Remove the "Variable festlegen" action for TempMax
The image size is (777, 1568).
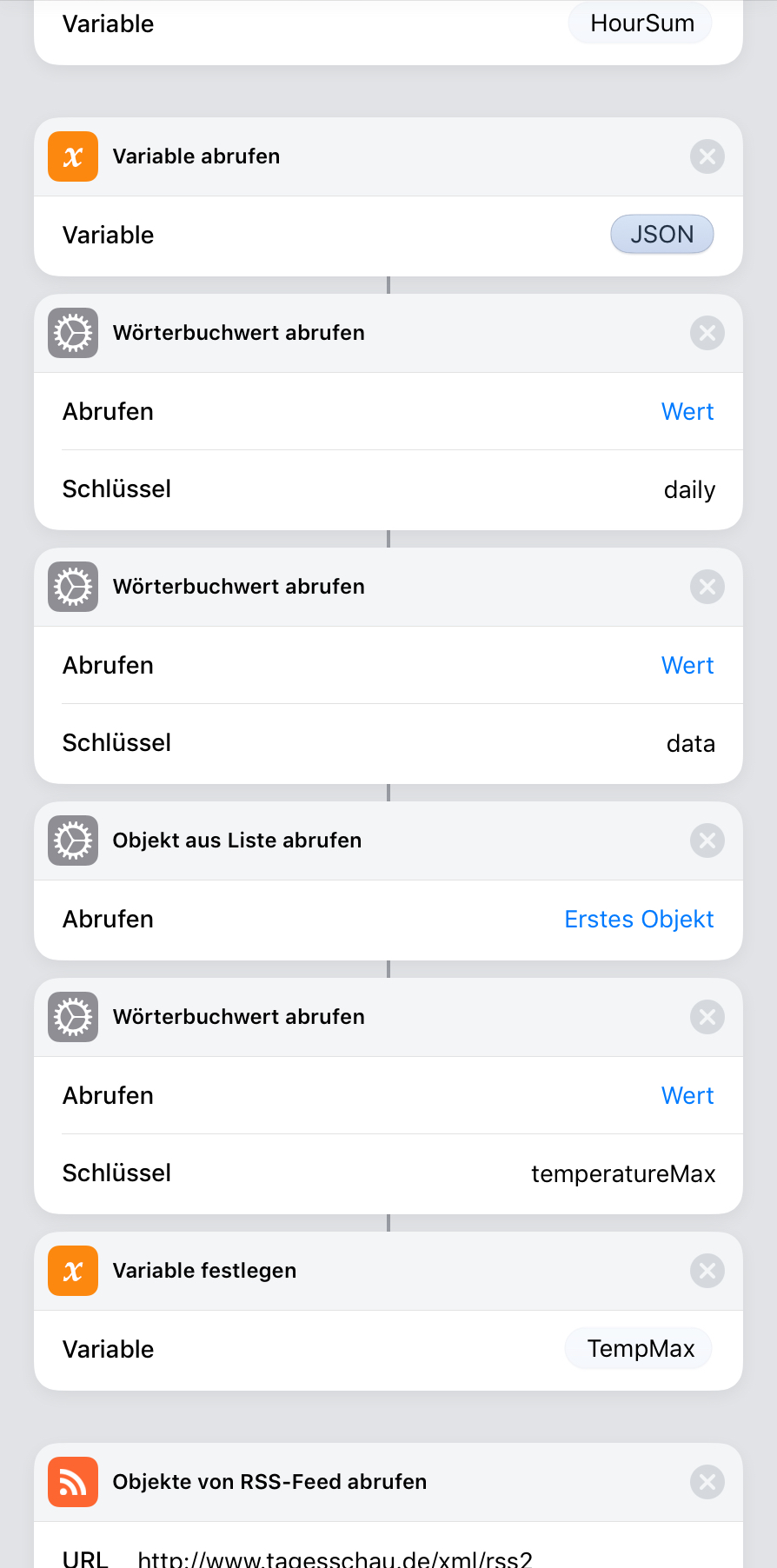(x=707, y=1271)
